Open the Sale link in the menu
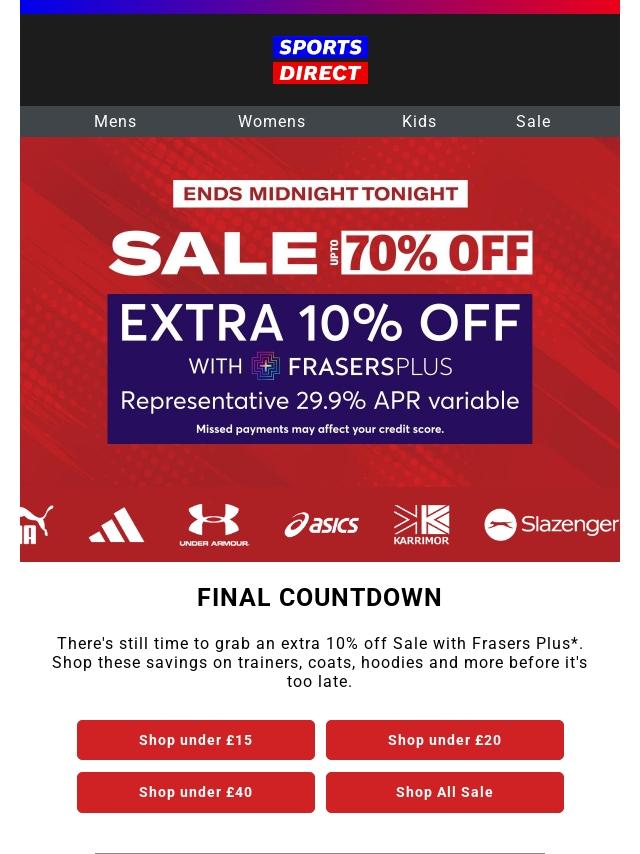This screenshot has height=854, width=640. coord(533,121)
